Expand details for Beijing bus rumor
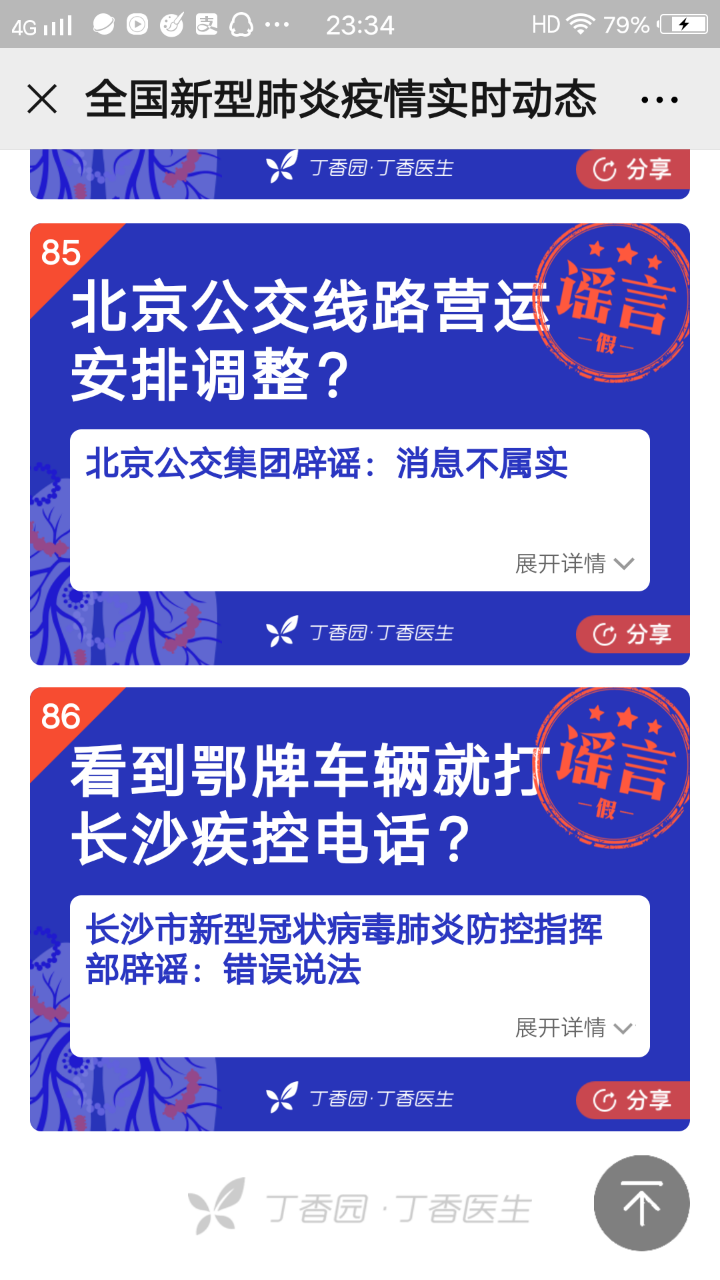The image size is (720, 1280). 574,564
